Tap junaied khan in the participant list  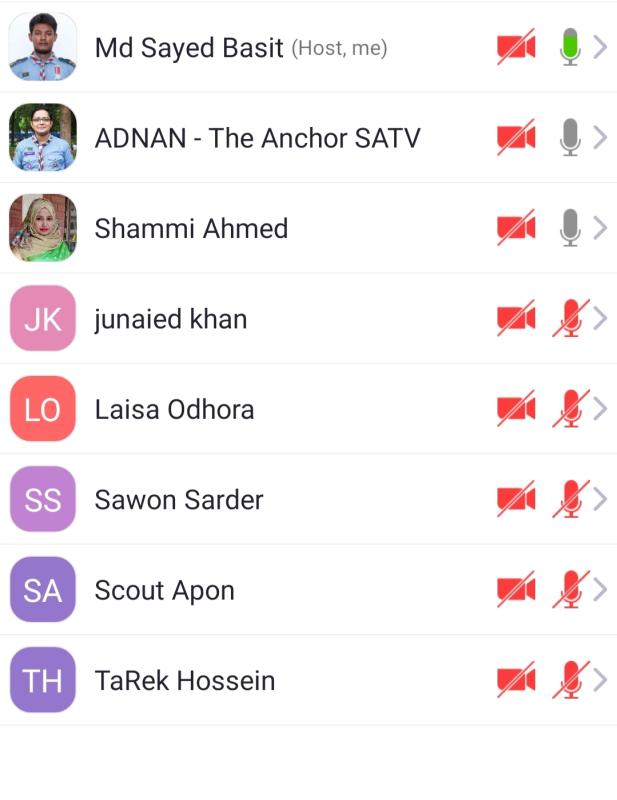click(x=170, y=319)
